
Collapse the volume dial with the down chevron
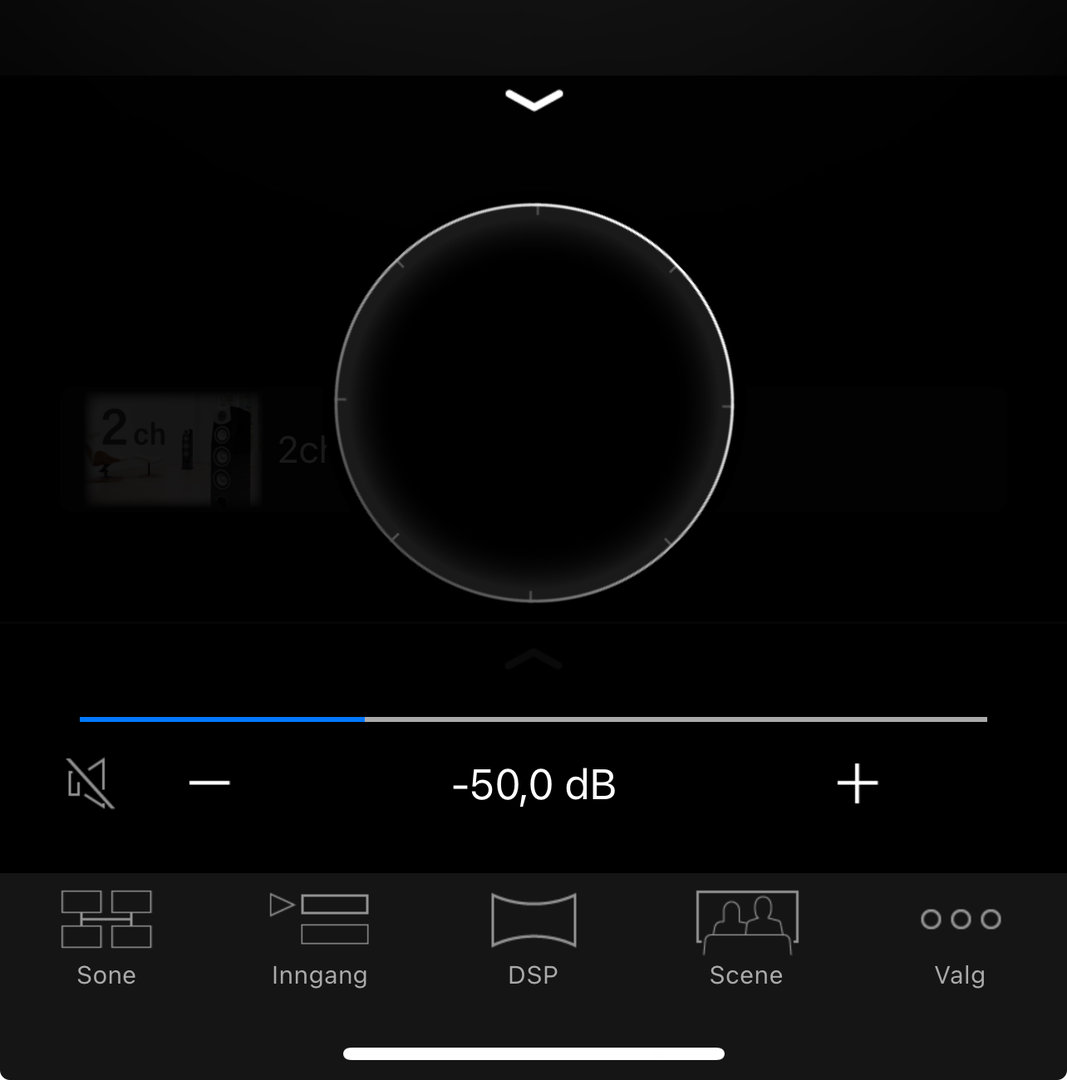534,99
